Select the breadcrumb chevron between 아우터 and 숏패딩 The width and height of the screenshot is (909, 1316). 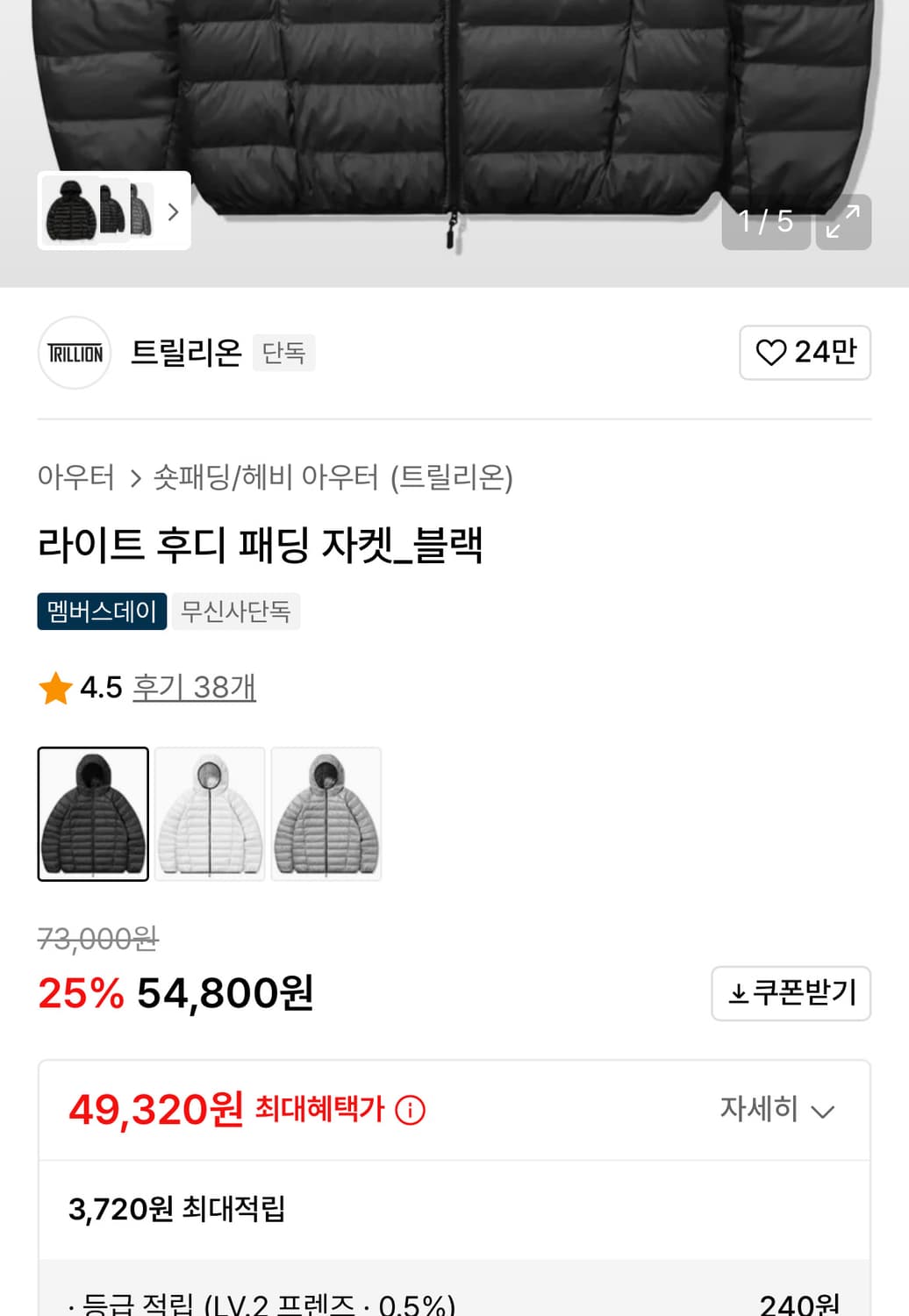(x=136, y=477)
